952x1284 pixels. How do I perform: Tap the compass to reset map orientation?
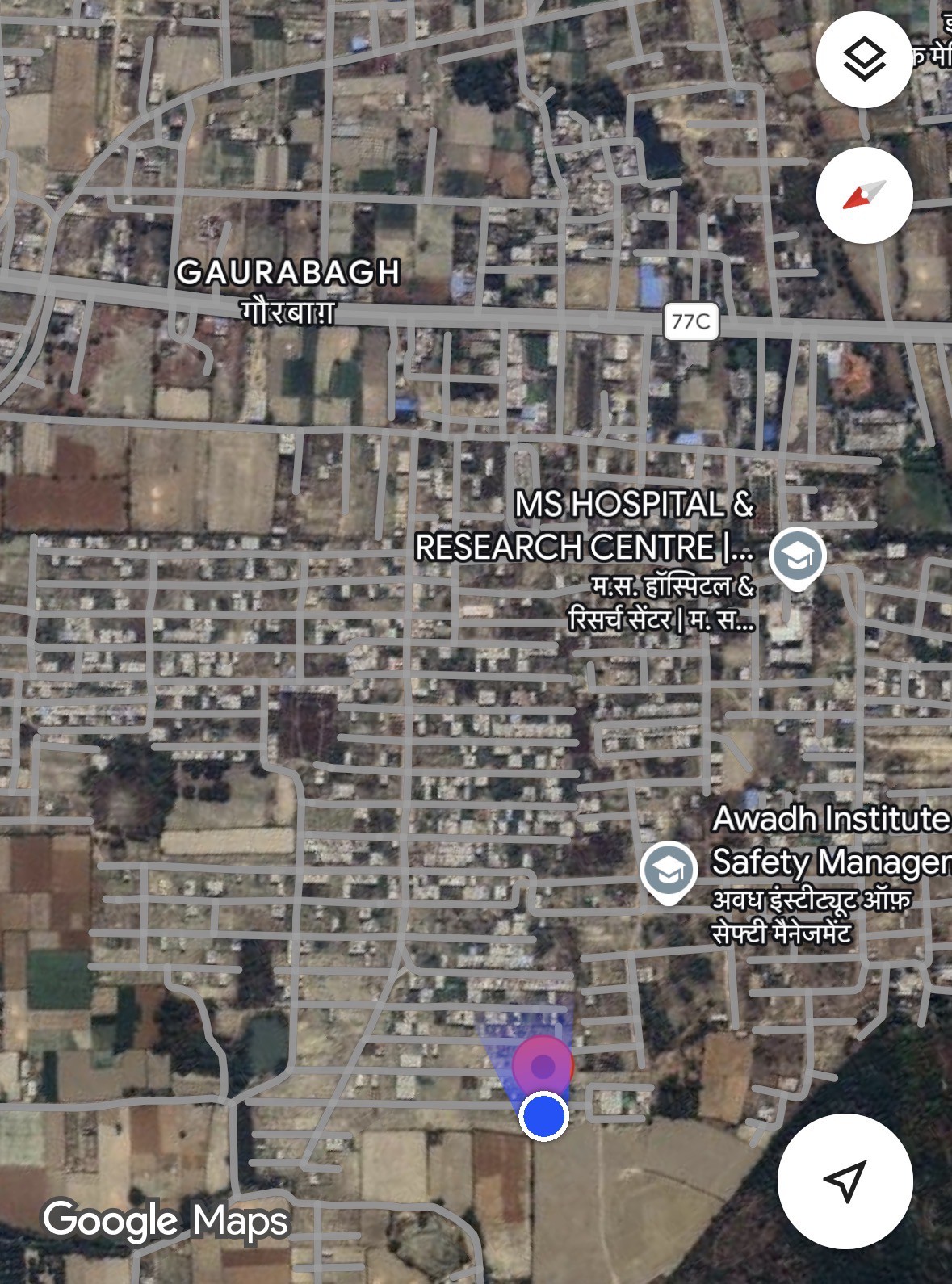click(864, 195)
